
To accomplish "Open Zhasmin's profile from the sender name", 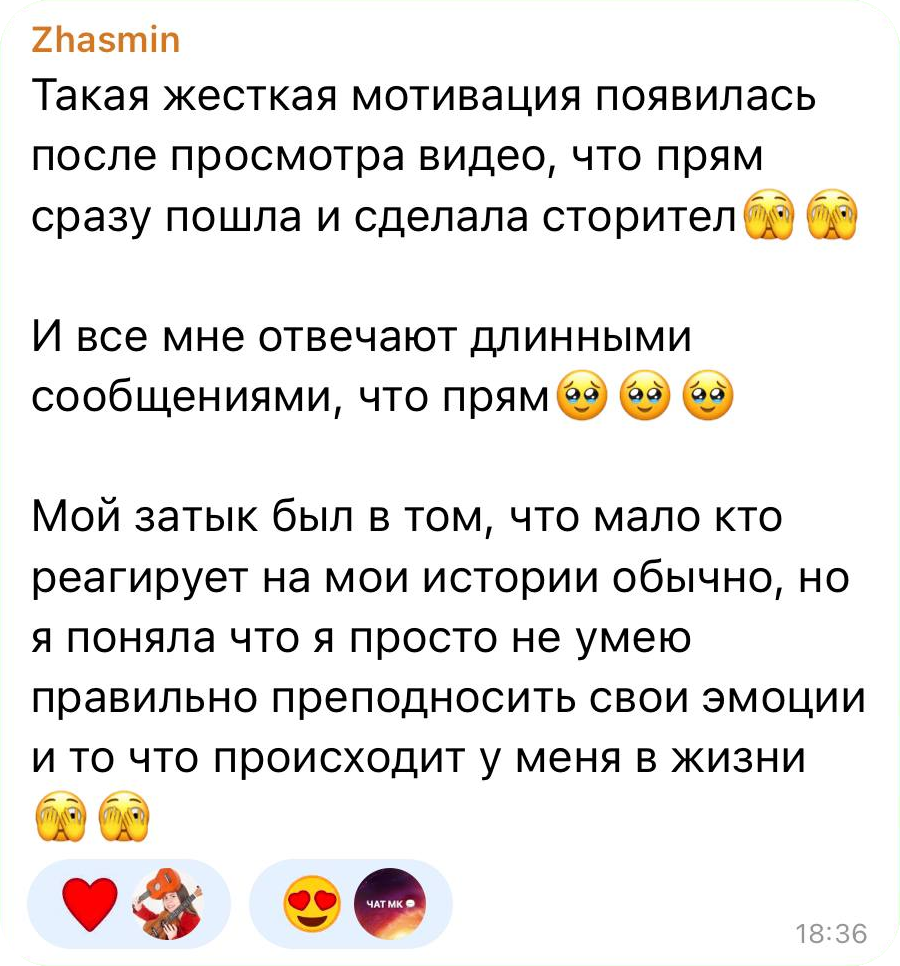I will 105,40.
